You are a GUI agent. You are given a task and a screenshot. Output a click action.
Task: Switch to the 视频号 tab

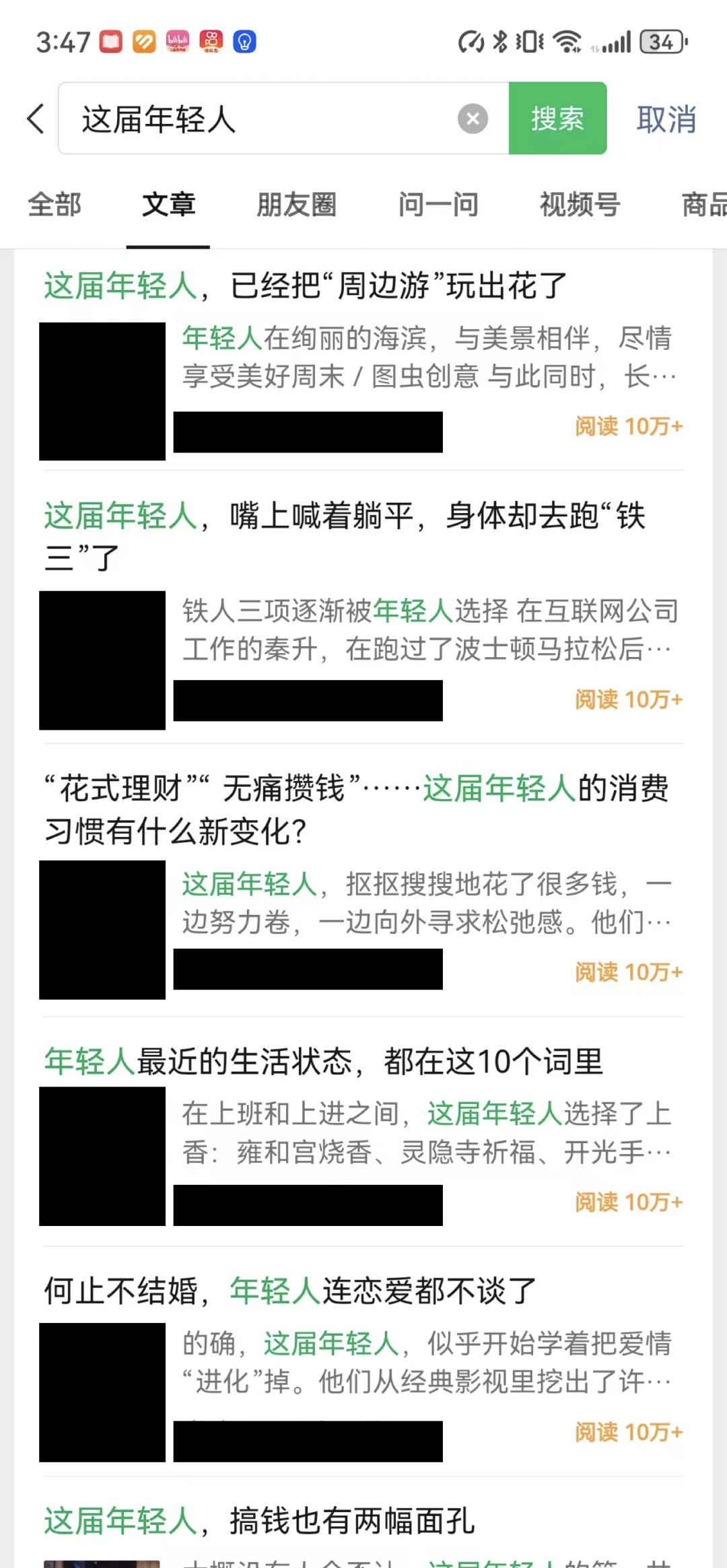pos(580,205)
